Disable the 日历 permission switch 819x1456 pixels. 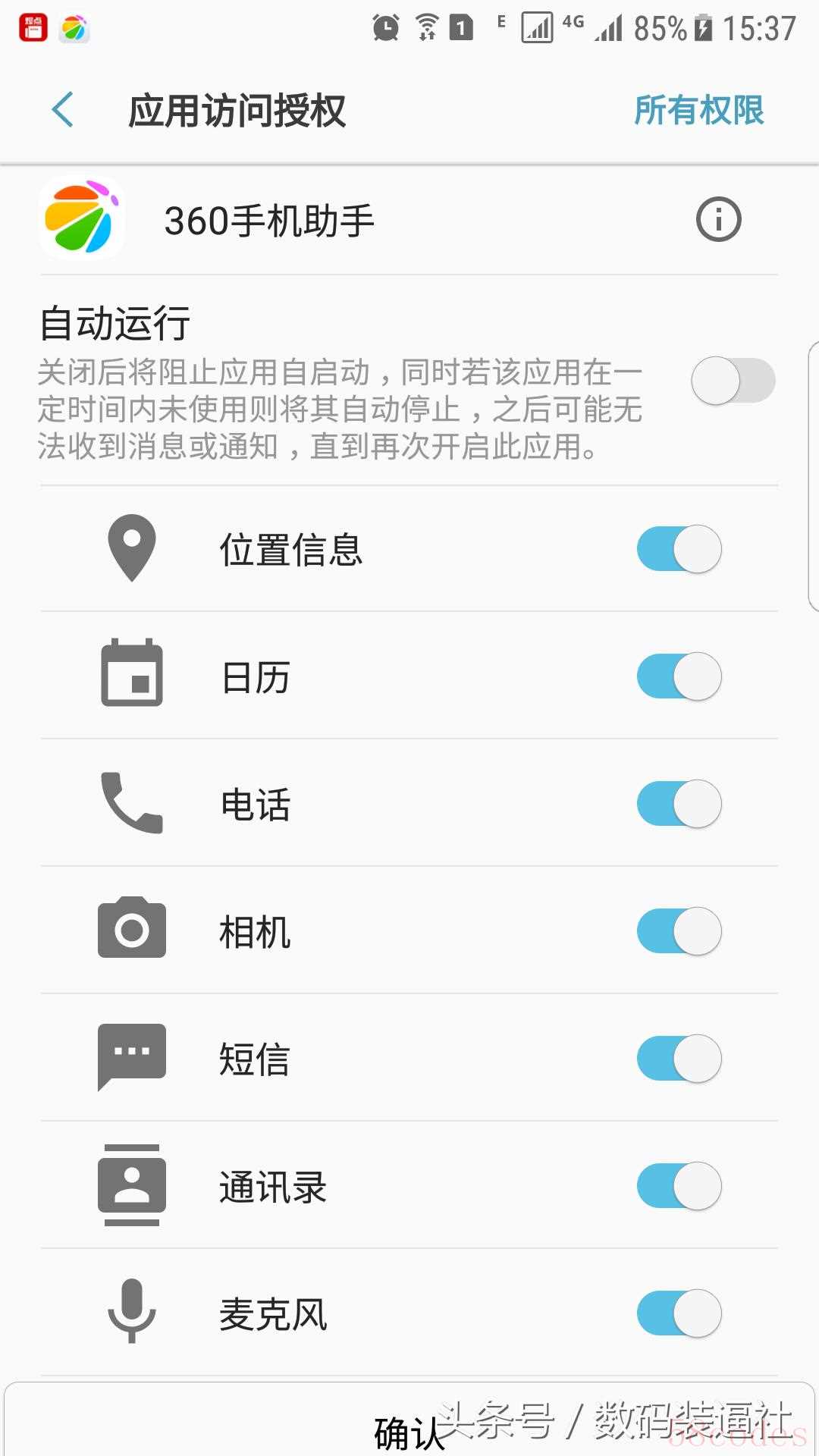coord(679,676)
